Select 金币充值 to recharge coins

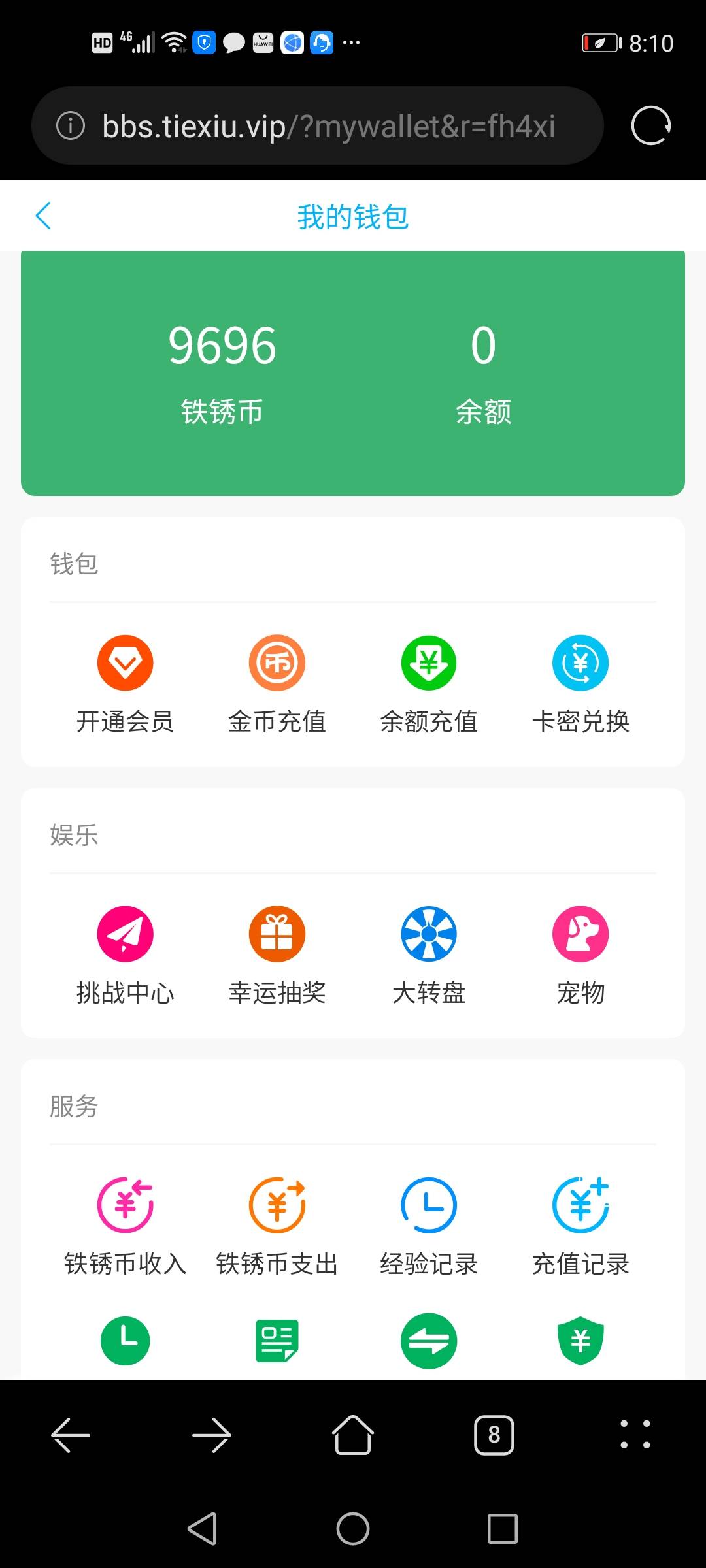[x=277, y=683]
